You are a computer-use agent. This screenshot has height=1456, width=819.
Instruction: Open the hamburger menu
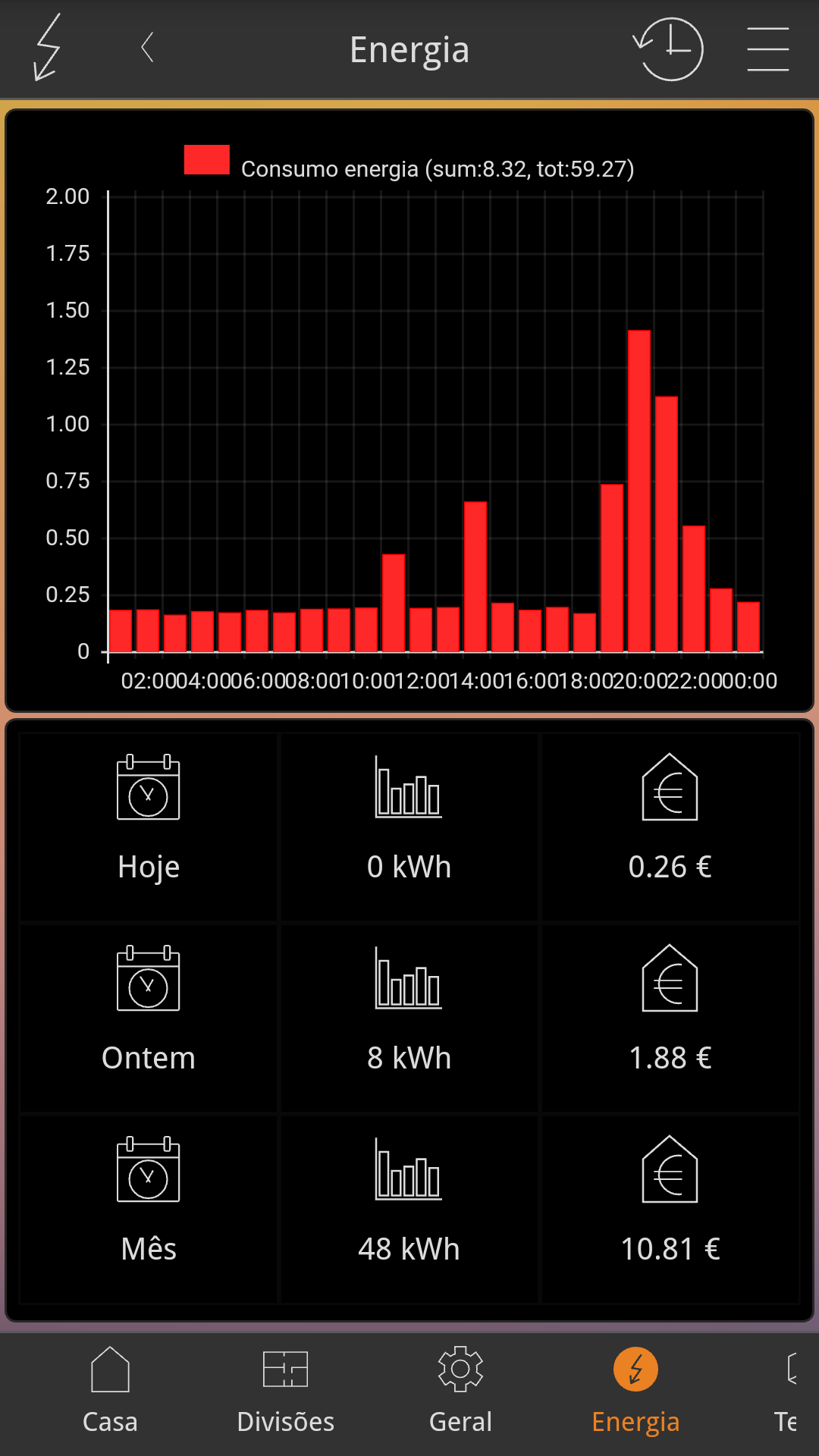click(x=767, y=49)
